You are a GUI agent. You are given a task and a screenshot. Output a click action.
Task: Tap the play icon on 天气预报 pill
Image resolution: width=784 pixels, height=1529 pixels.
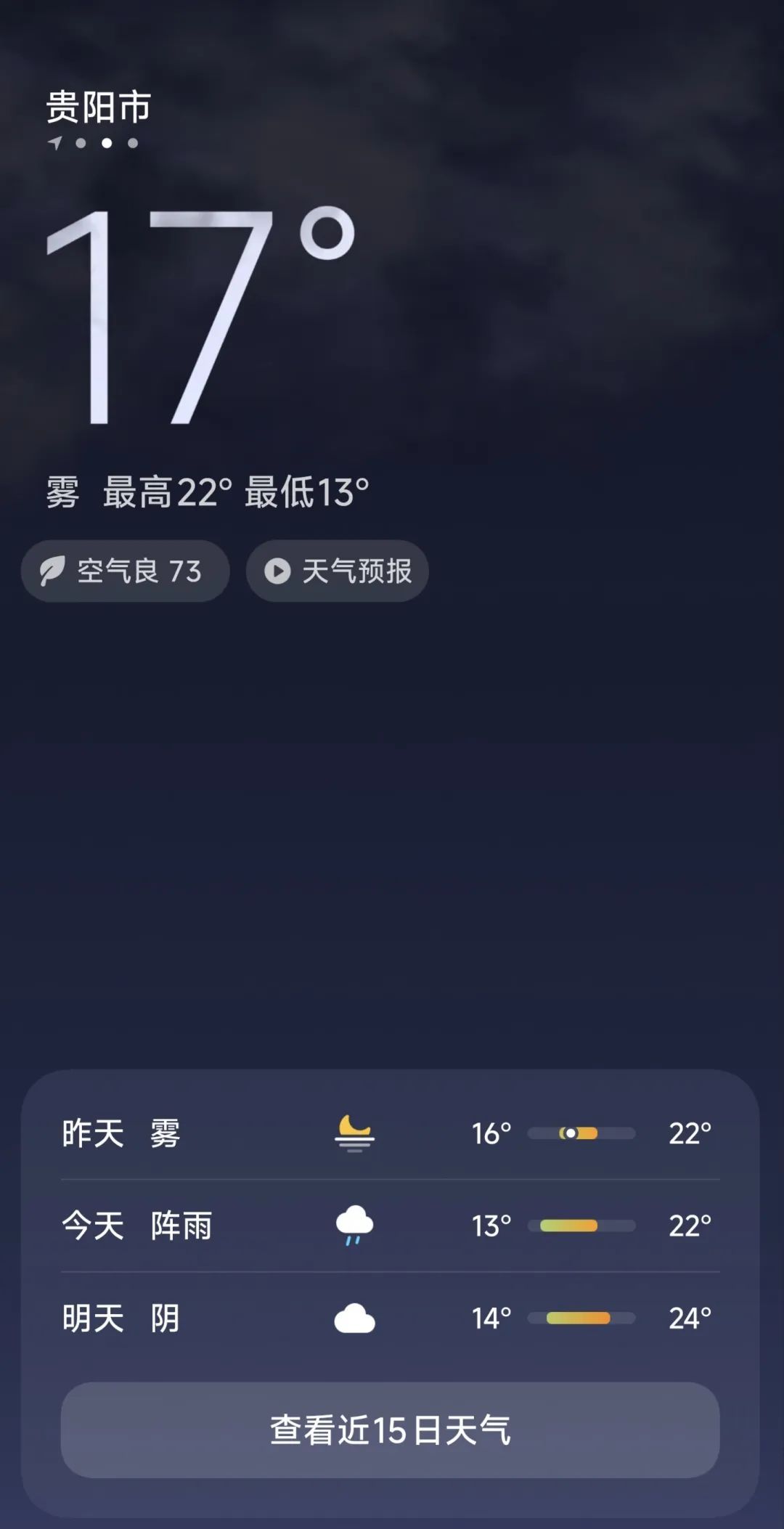point(277,571)
